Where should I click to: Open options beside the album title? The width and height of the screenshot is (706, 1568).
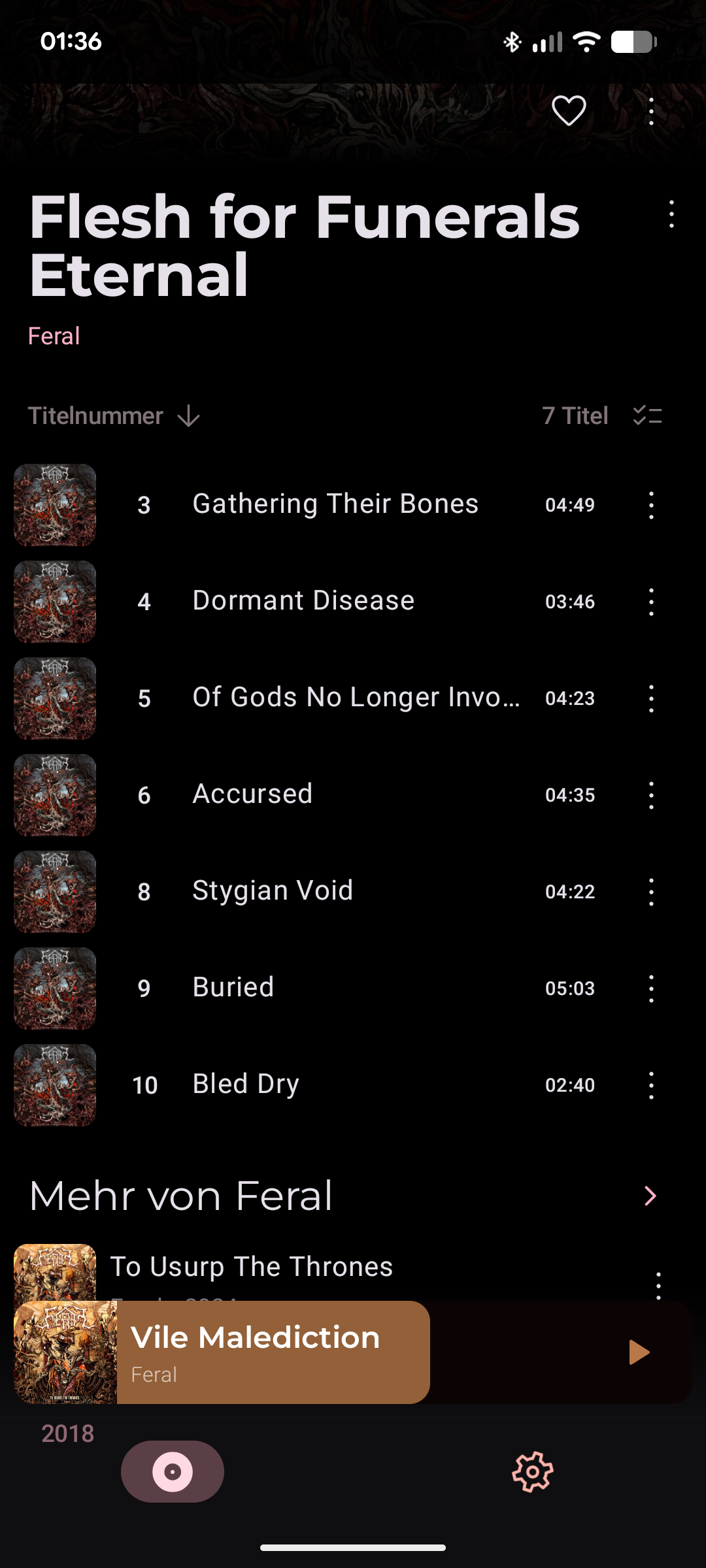pos(671,214)
